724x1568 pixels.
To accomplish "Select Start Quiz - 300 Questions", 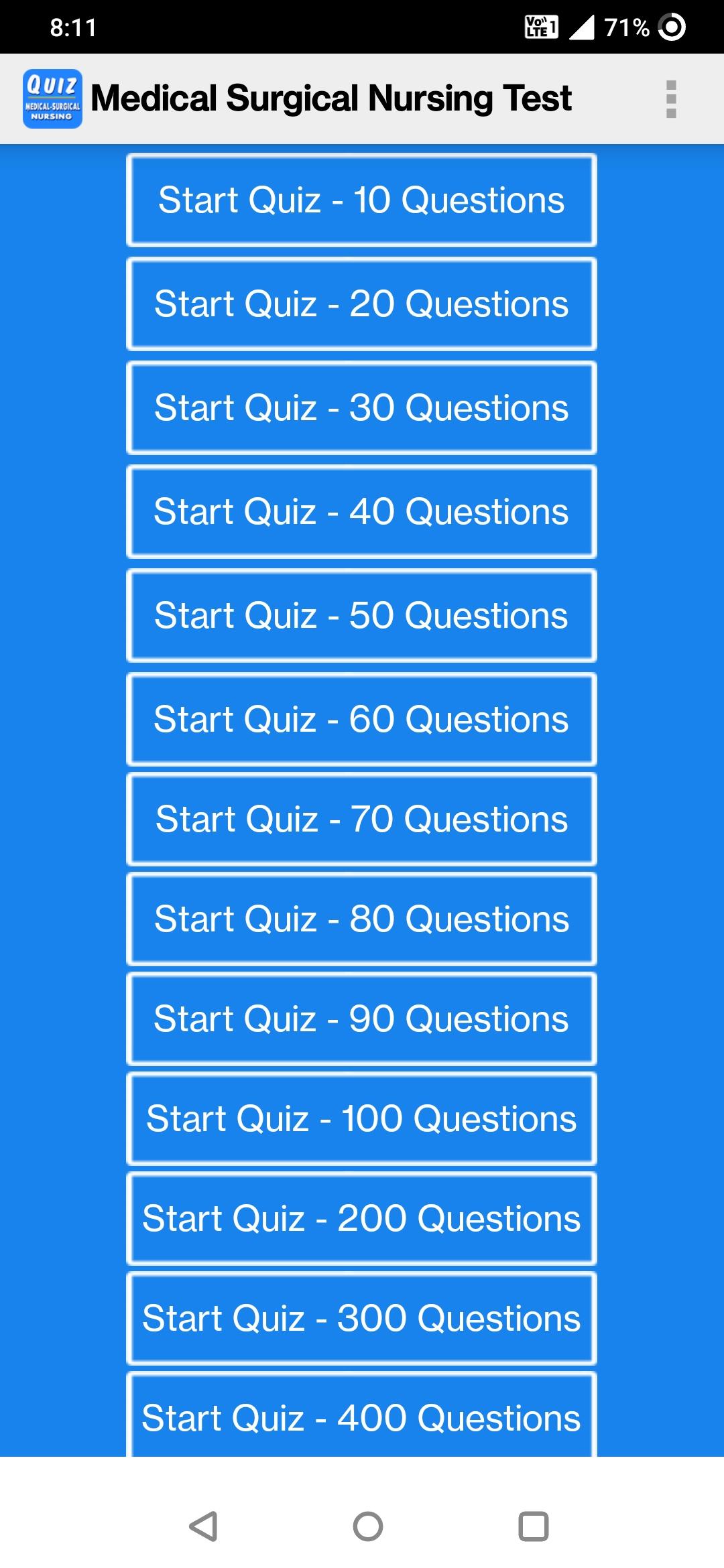I will pyautogui.click(x=361, y=1319).
